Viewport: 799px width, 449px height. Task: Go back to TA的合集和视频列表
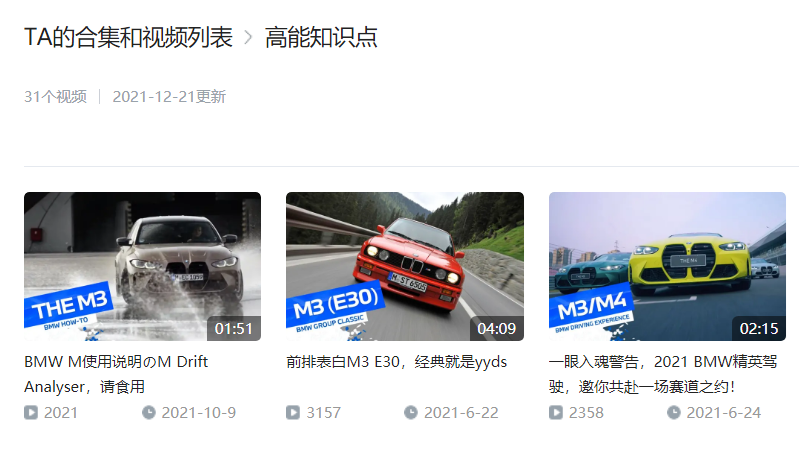click(x=128, y=38)
